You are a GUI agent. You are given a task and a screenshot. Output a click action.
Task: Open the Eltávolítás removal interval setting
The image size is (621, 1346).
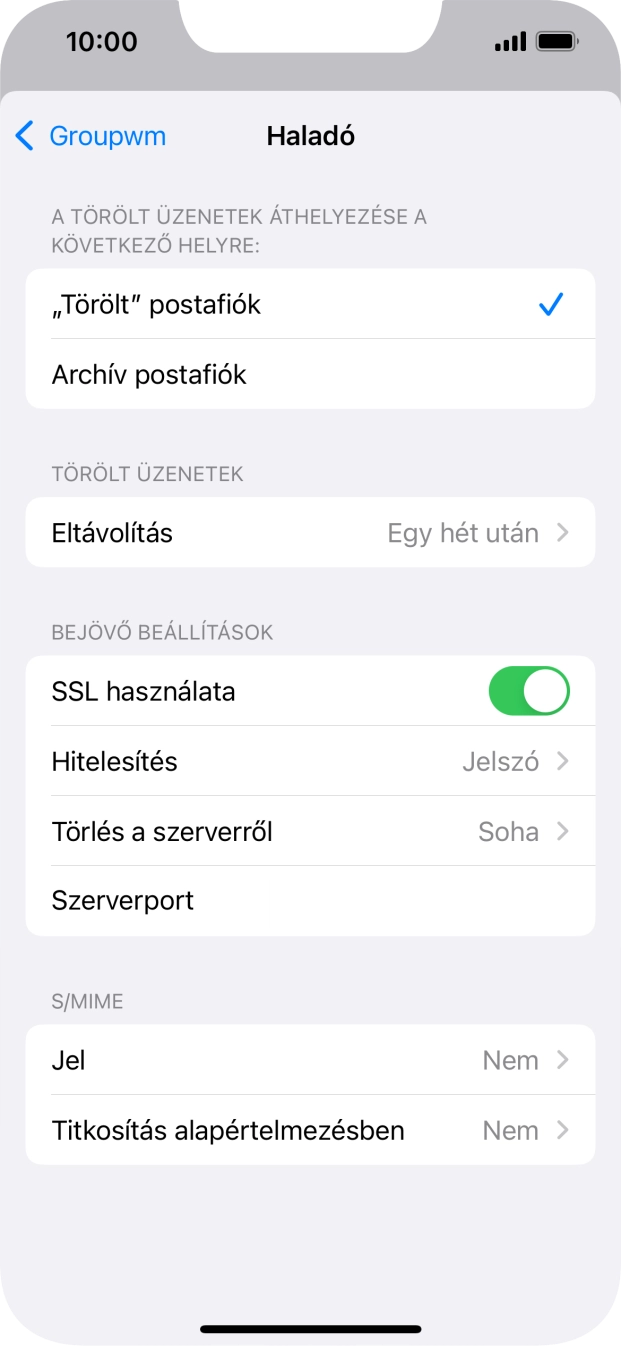point(310,533)
